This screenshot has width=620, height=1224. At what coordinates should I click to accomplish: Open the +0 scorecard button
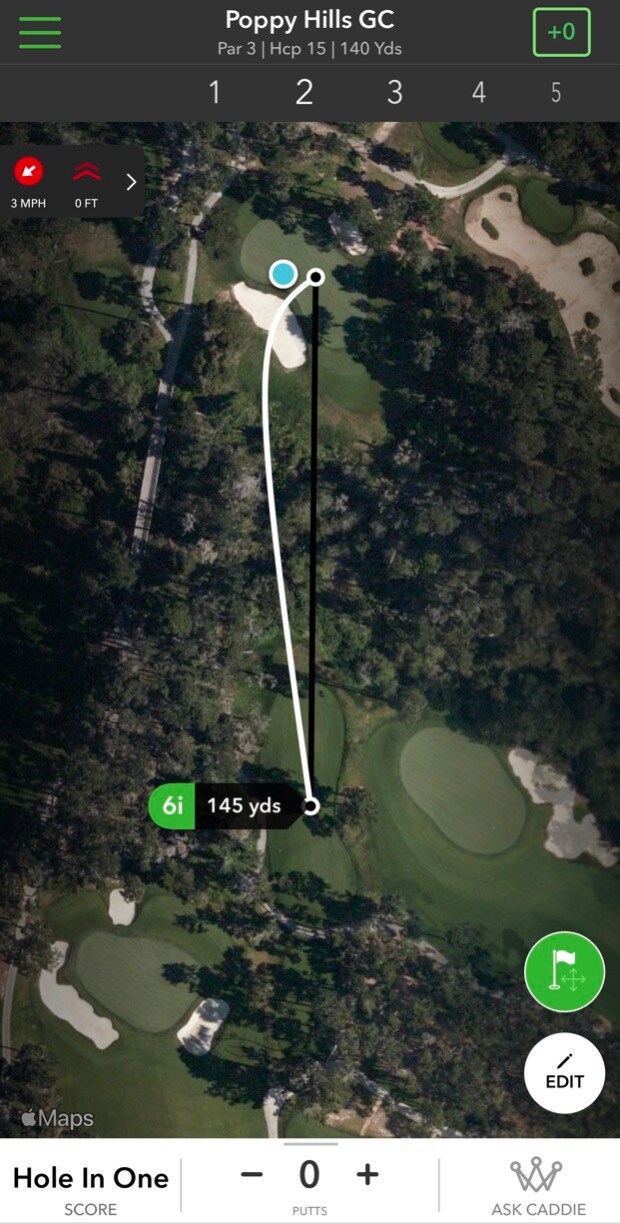coord(561,32)
